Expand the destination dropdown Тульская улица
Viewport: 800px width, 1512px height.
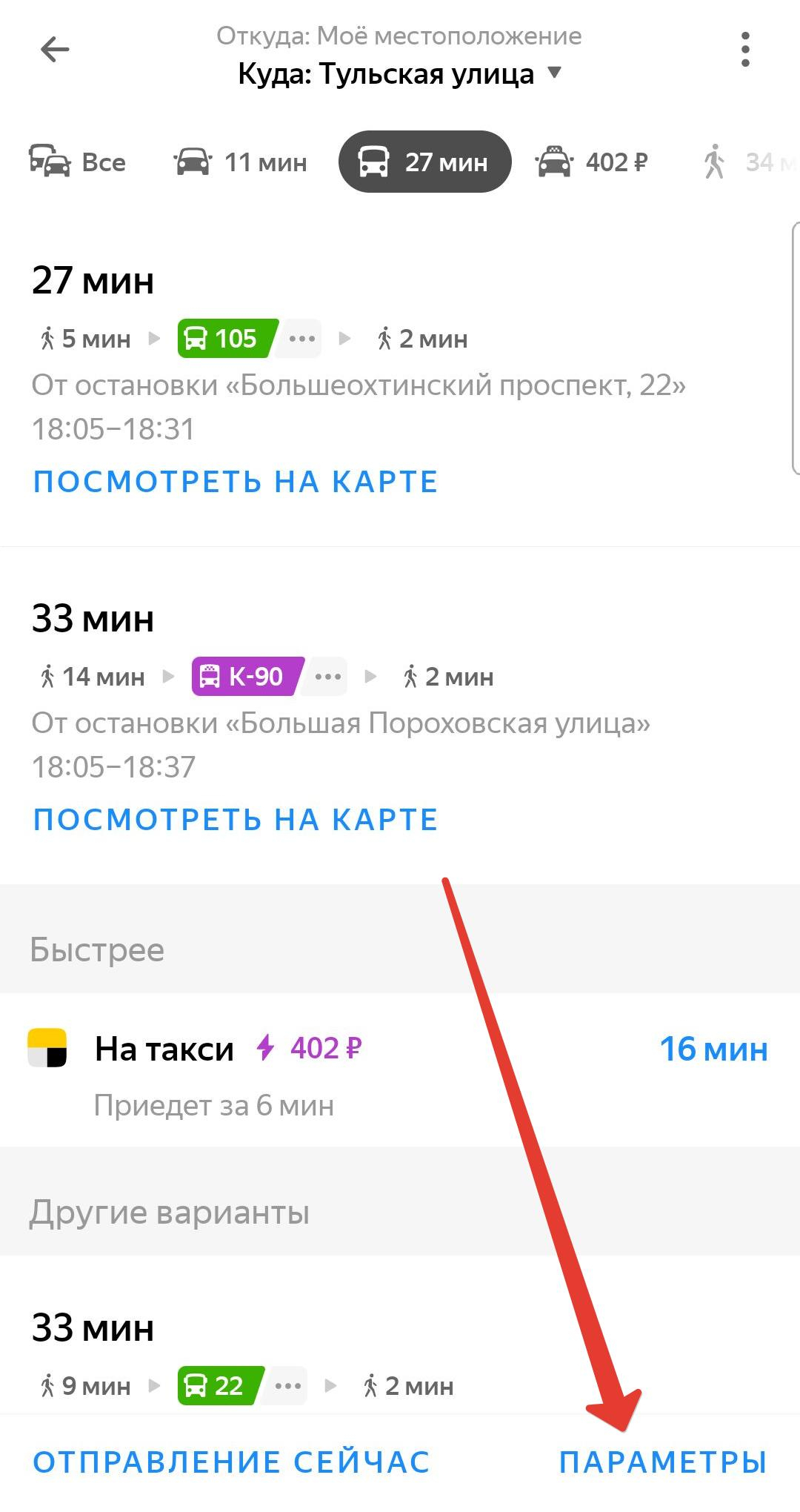400,74
